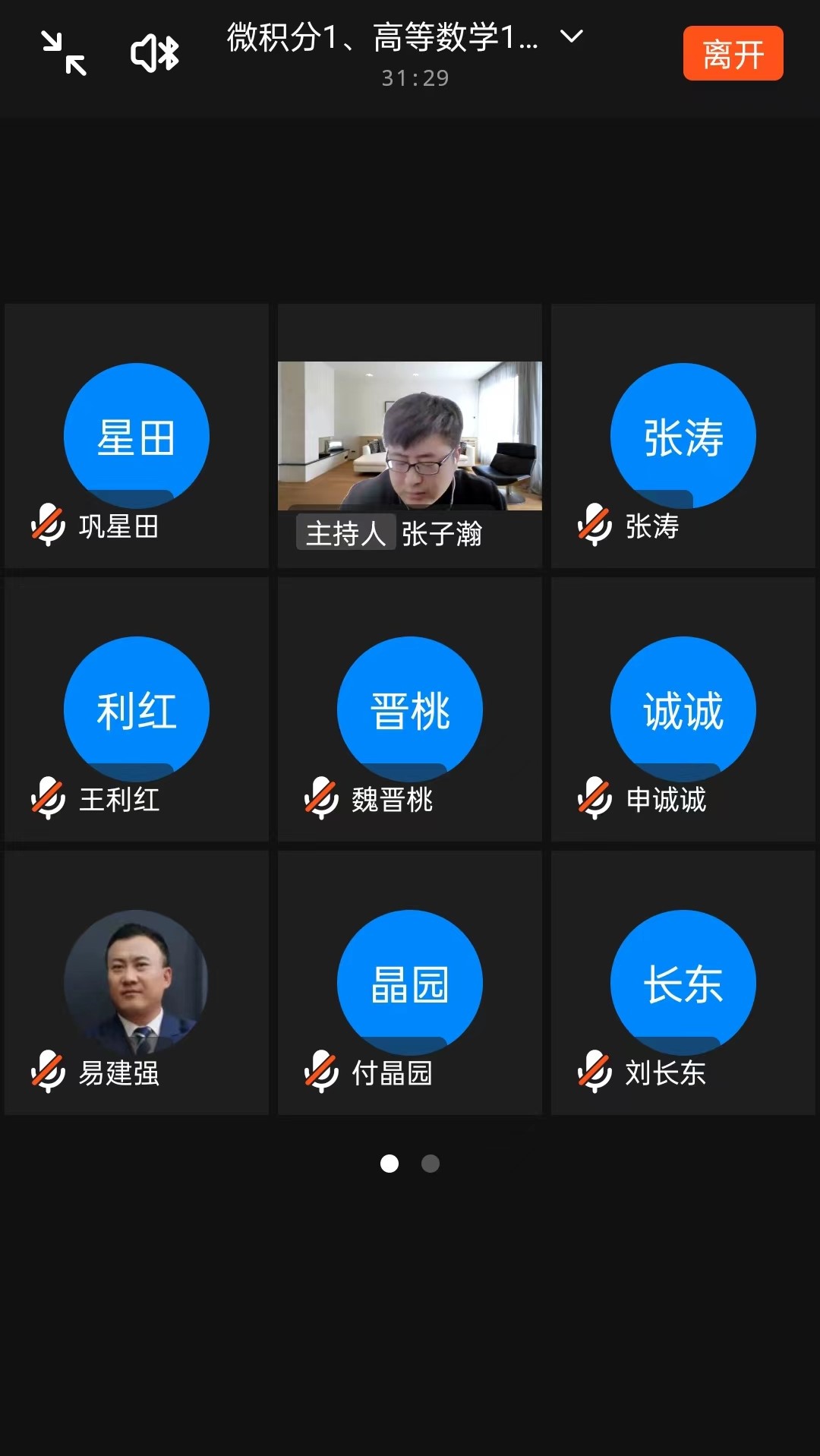This screenshot has height=1456, width=820.
Task: Expand the meeting title dropdown
Action: tap(571, 36)
